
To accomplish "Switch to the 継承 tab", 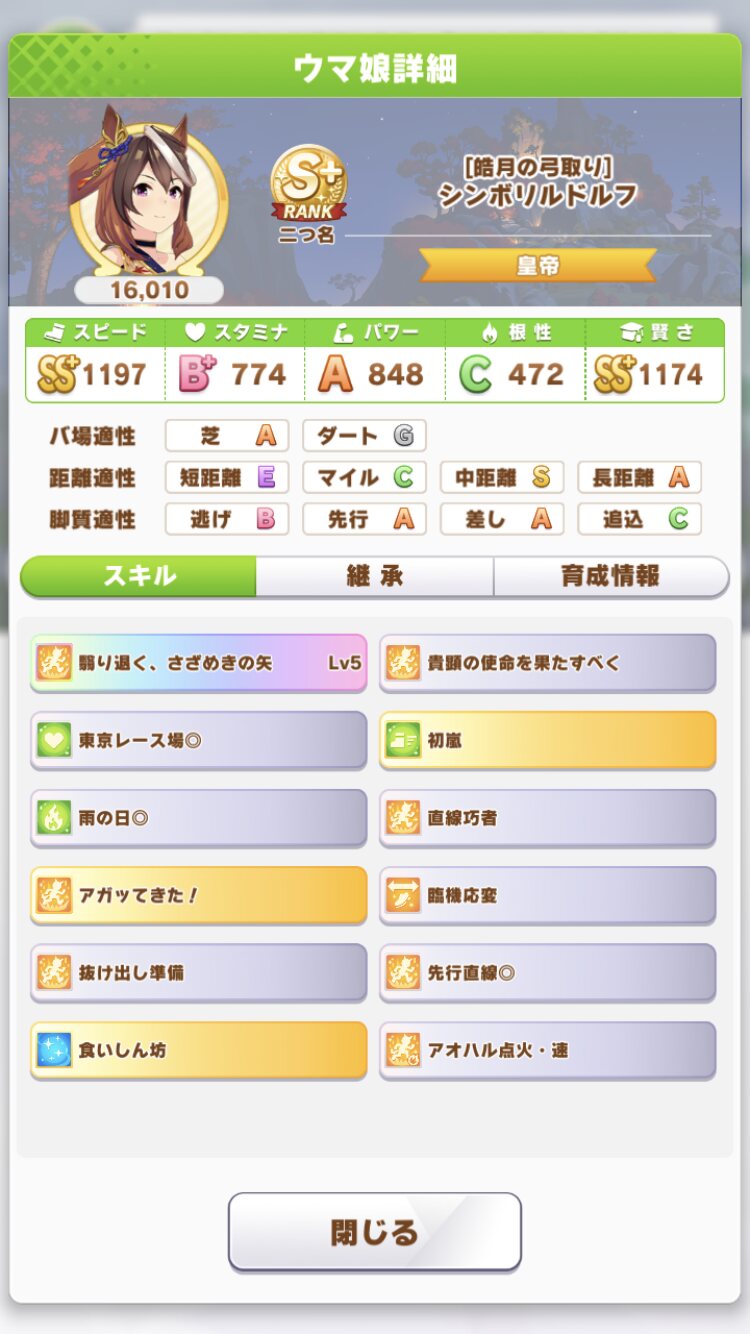I will click(x=374, y=576).
